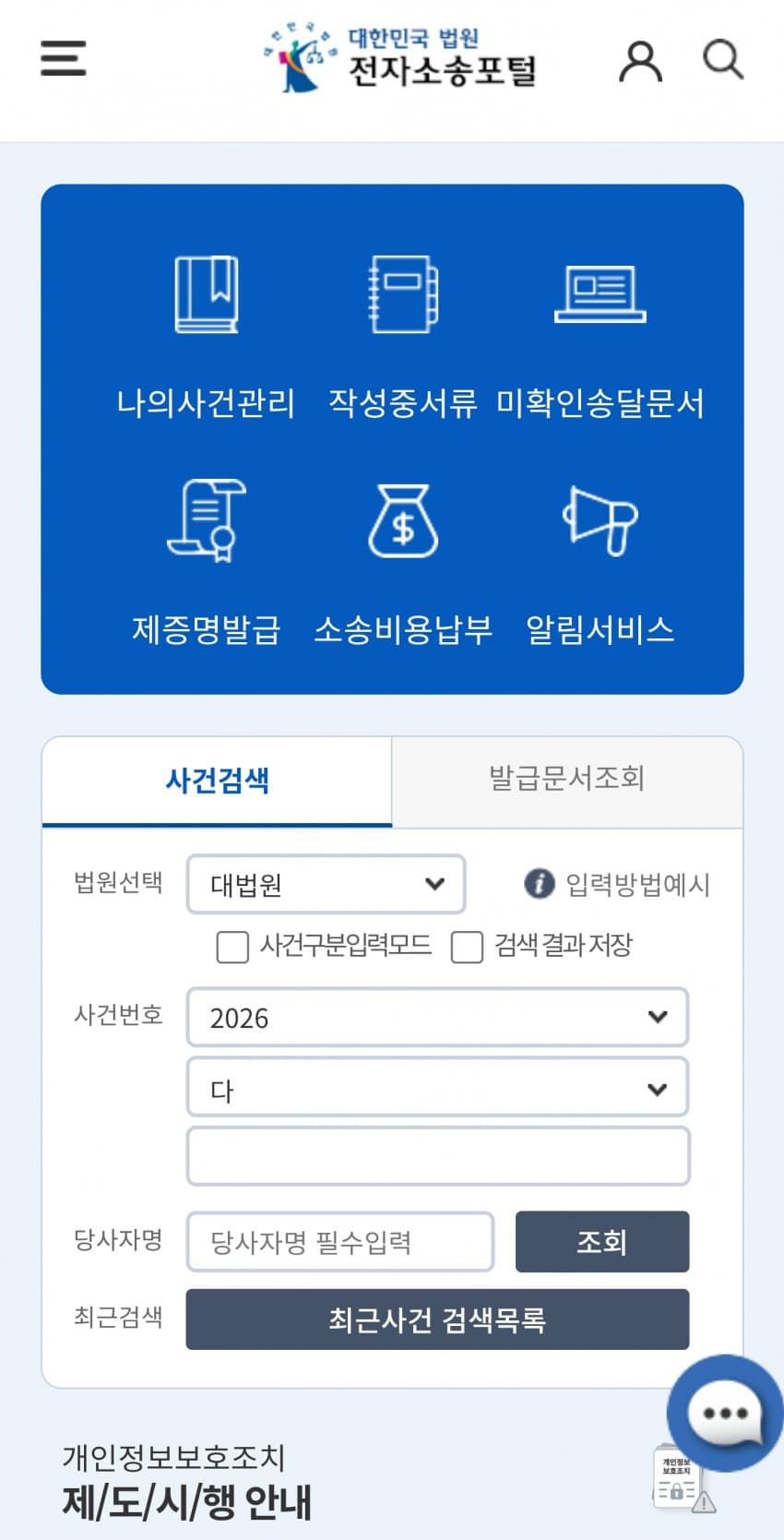Select the 사건검색 tab
Image resolution: width=784 pixels, height=1540 pixels.
[217, 781]
